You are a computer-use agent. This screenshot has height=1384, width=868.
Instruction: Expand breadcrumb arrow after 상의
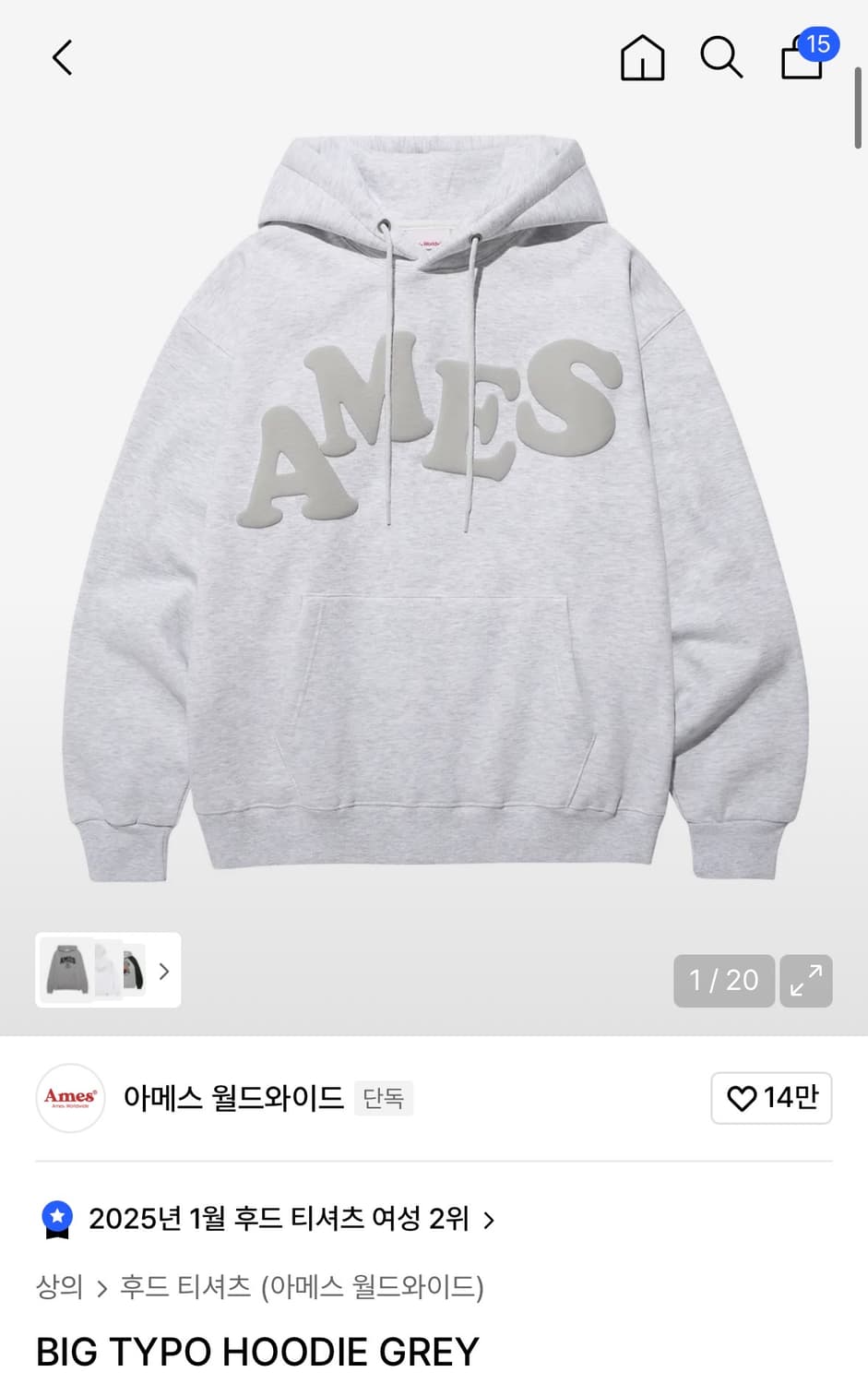pos(101,1286)
